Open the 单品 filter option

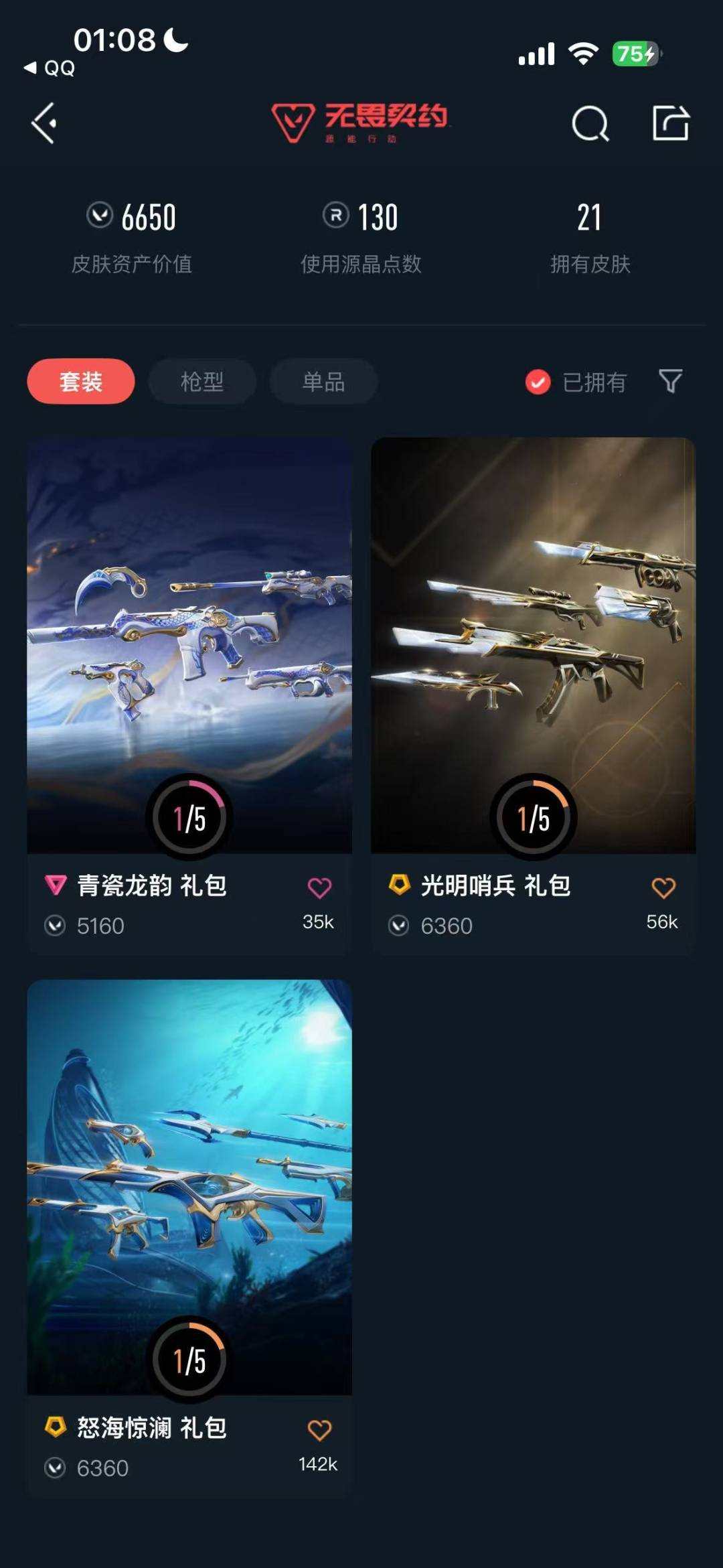click(x=324, y=380)
